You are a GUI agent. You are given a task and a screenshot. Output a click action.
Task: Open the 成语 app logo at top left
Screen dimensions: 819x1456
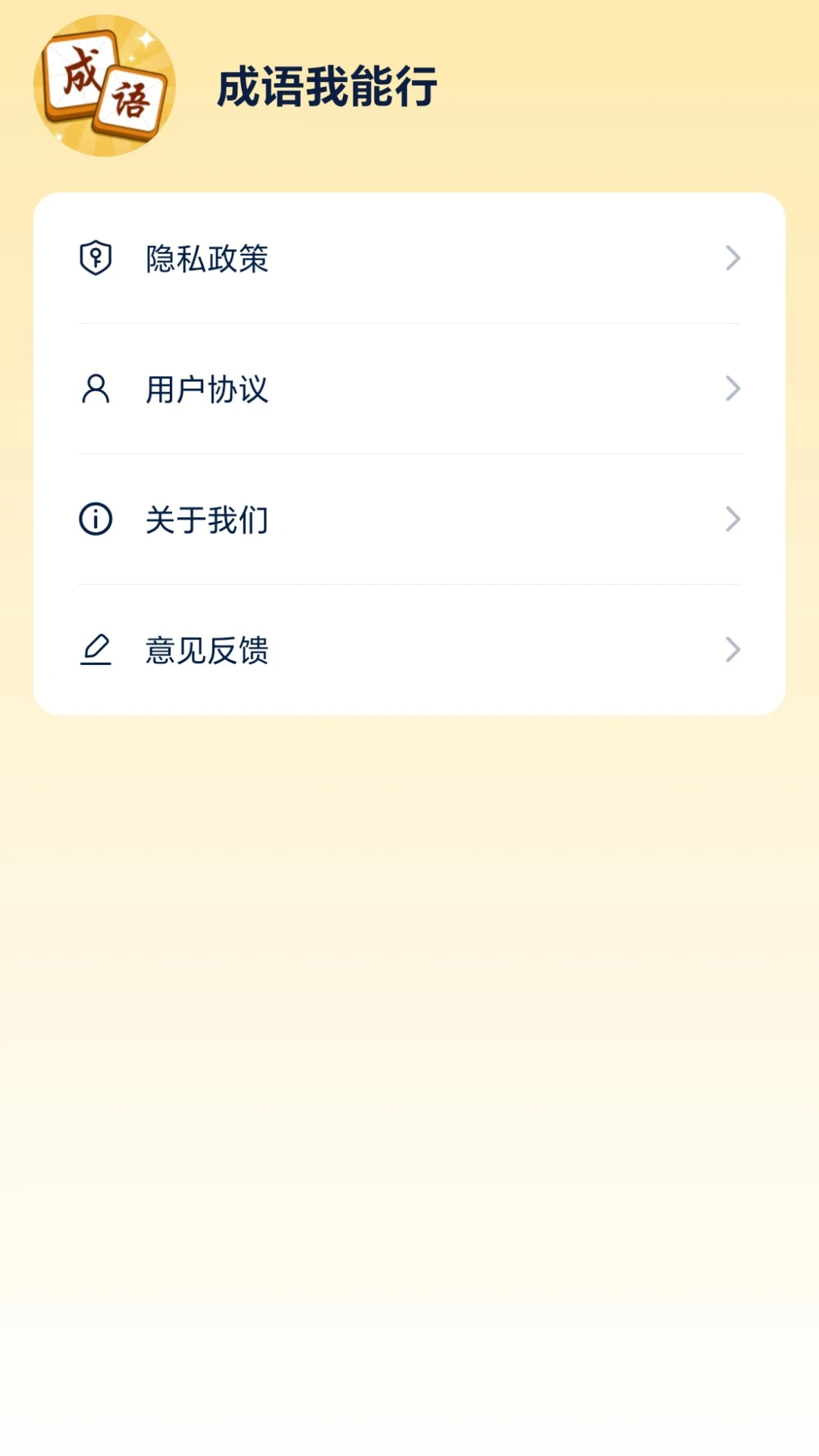coord(105,83)
